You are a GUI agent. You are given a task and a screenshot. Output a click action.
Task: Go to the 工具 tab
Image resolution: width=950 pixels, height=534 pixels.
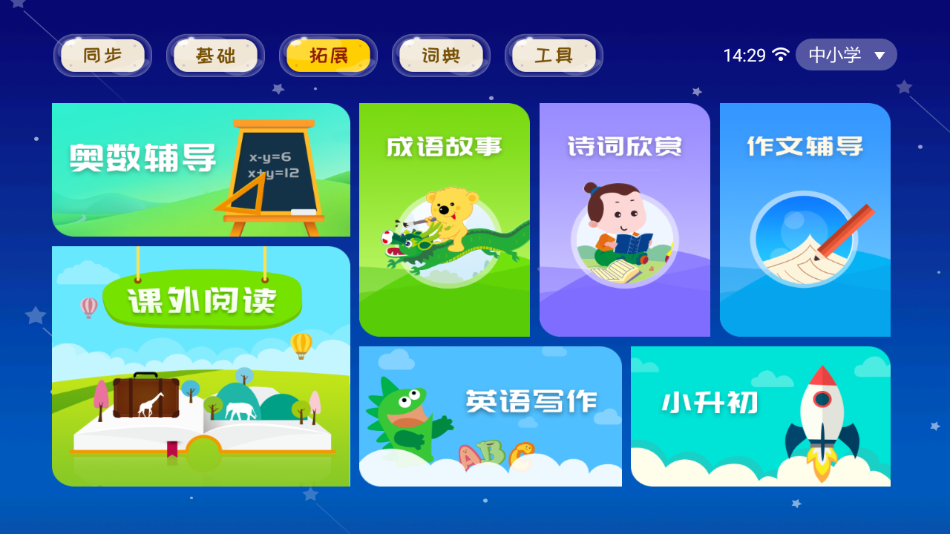tap(554, 56)
